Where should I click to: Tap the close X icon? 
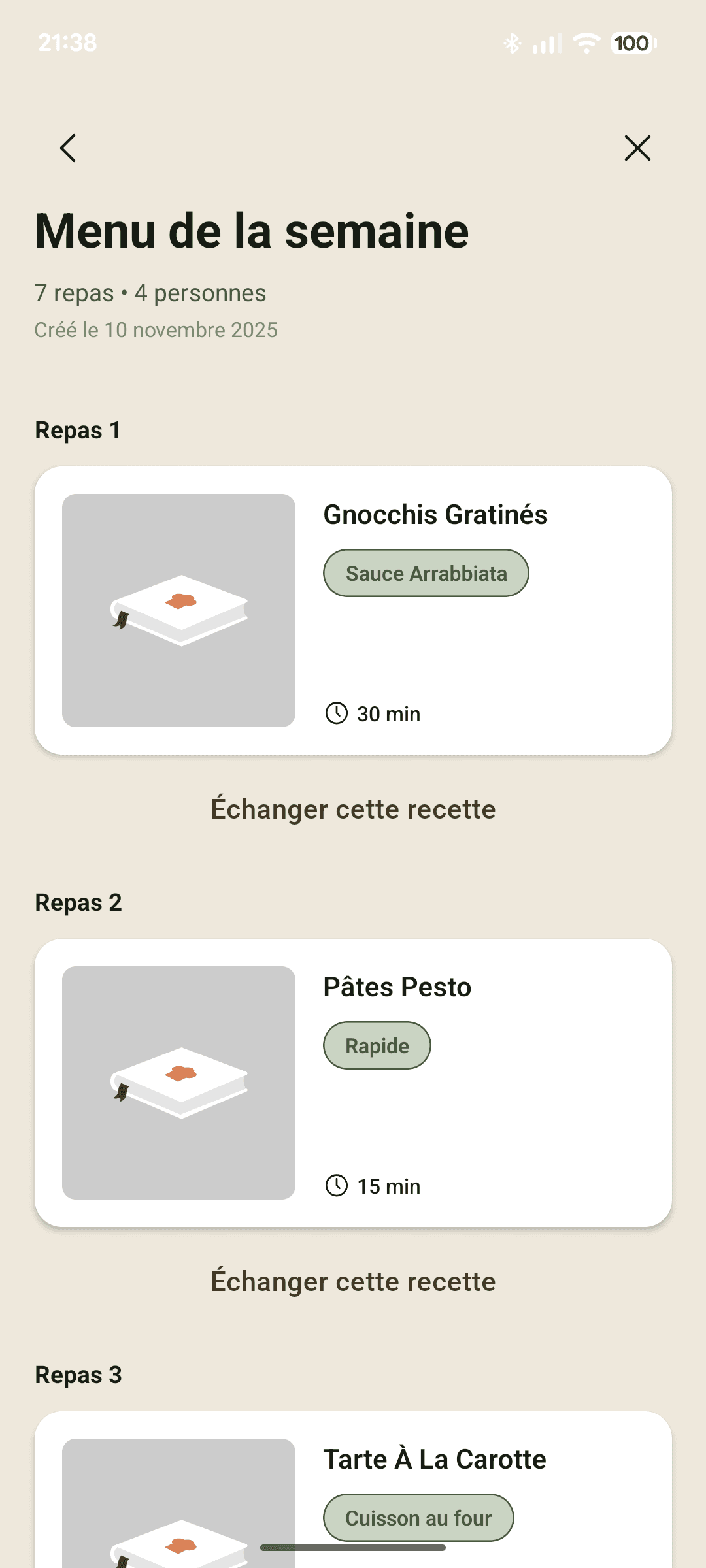[x=637, y=148]
